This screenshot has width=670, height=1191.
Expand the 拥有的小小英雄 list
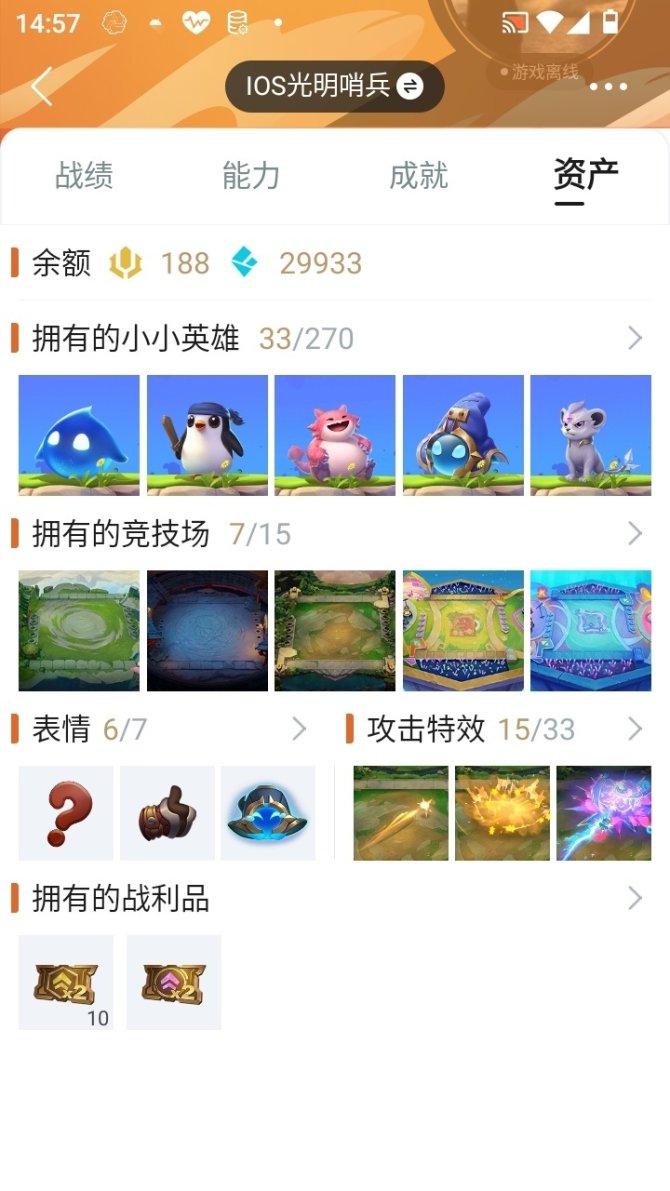click(x=634, y=339)
